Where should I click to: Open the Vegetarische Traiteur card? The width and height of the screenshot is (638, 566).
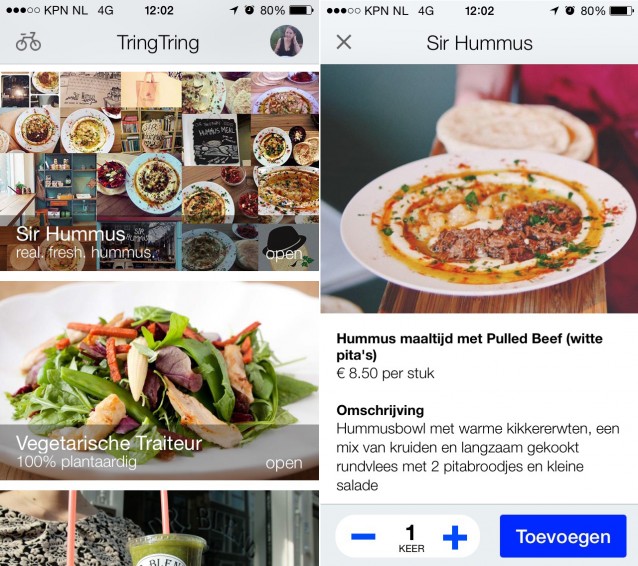click(x=160, y=380)
